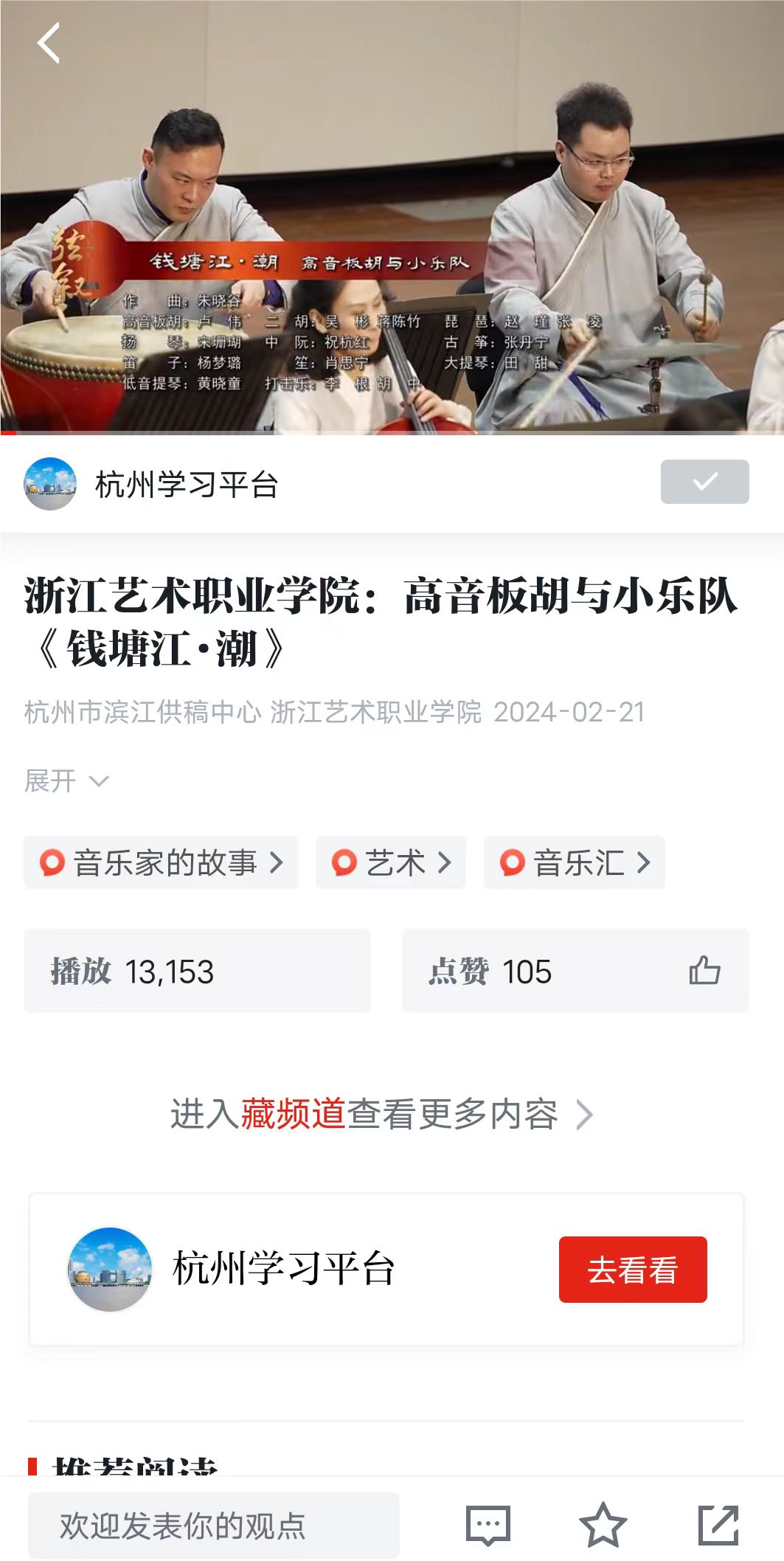Viewport: 784px width, 1561px height.
Task: Tap the 去看看 button
Action: tap(632, 1270)
